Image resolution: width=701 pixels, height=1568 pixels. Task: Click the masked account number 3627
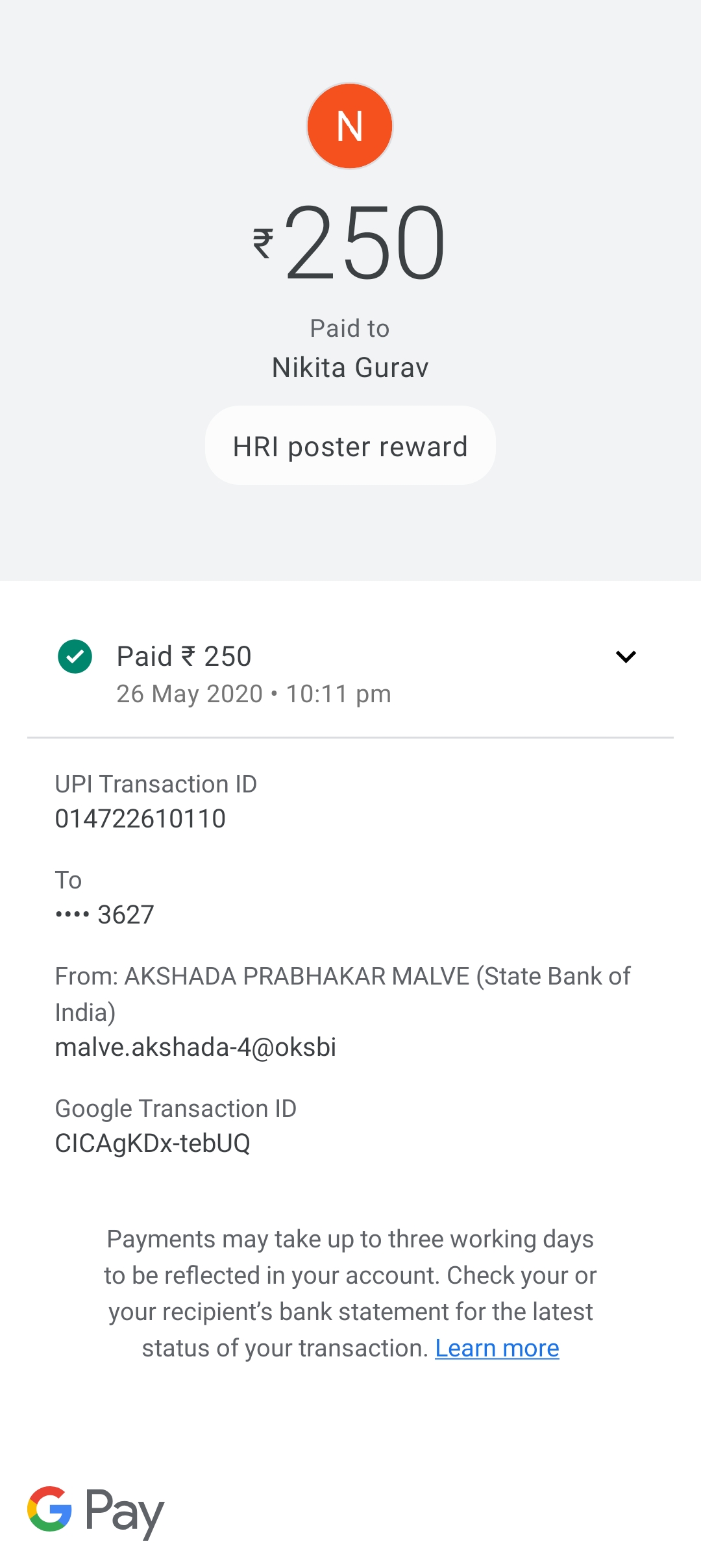tap(104, 915)
